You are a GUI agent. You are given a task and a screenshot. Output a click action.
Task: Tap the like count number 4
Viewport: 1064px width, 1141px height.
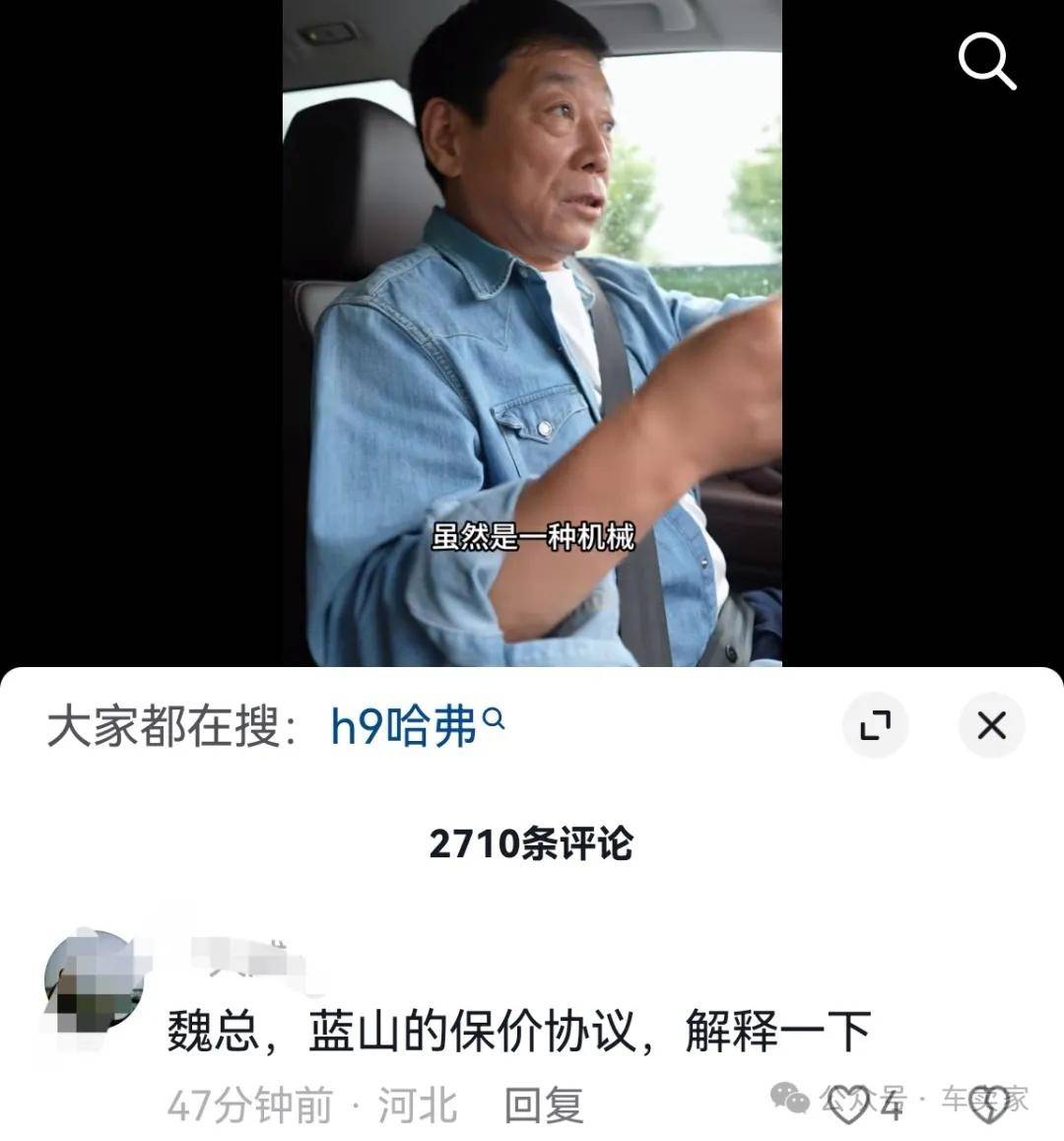[x=892, y=1107]
